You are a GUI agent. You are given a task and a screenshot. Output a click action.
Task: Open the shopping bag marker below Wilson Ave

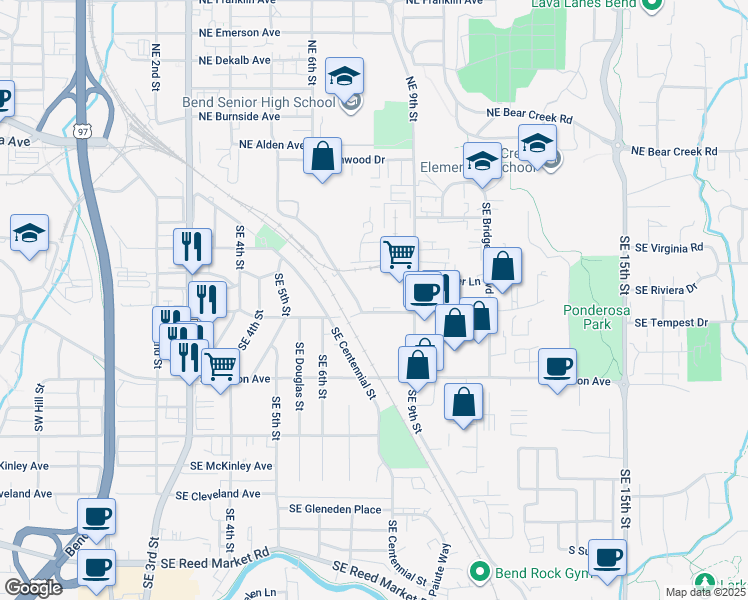click(464, 403)
